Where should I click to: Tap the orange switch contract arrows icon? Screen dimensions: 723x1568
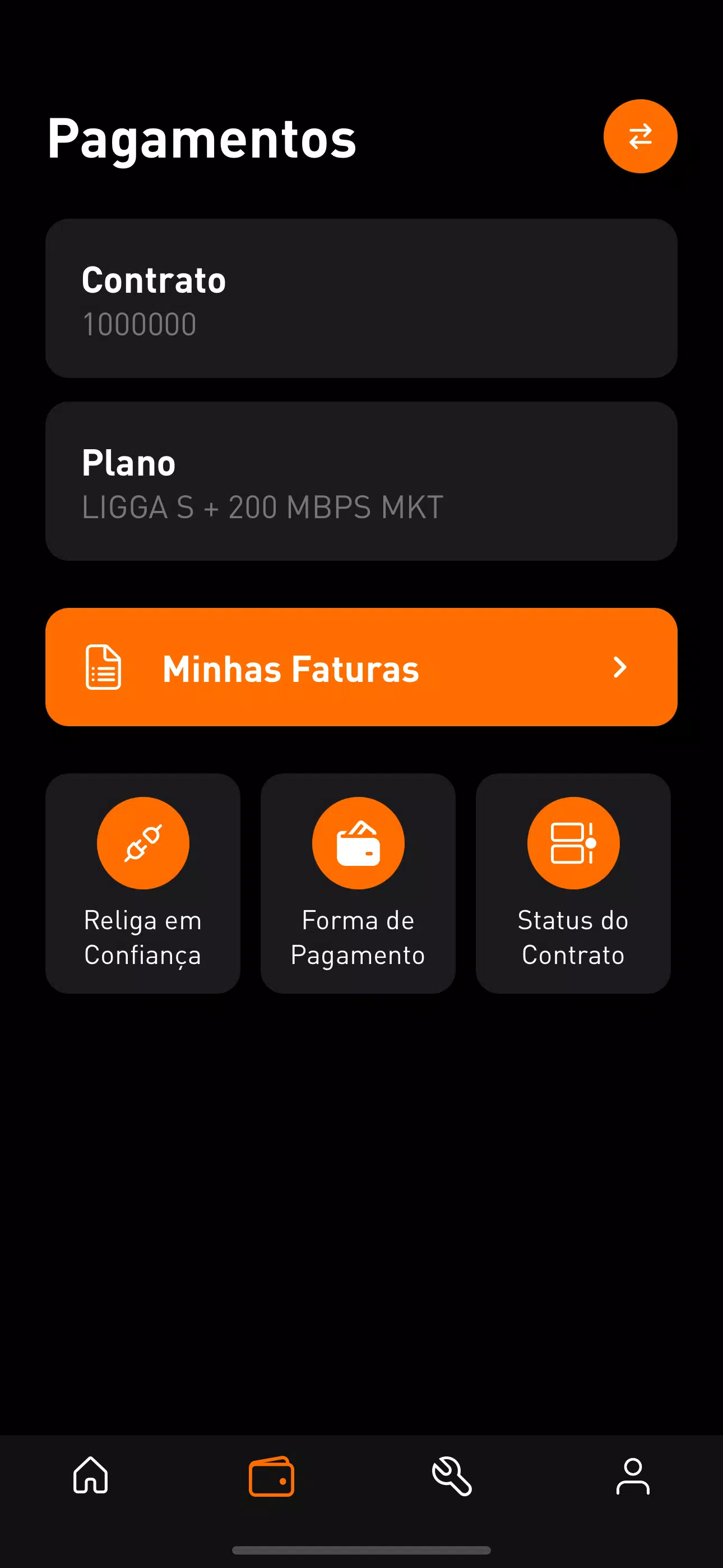639,136
